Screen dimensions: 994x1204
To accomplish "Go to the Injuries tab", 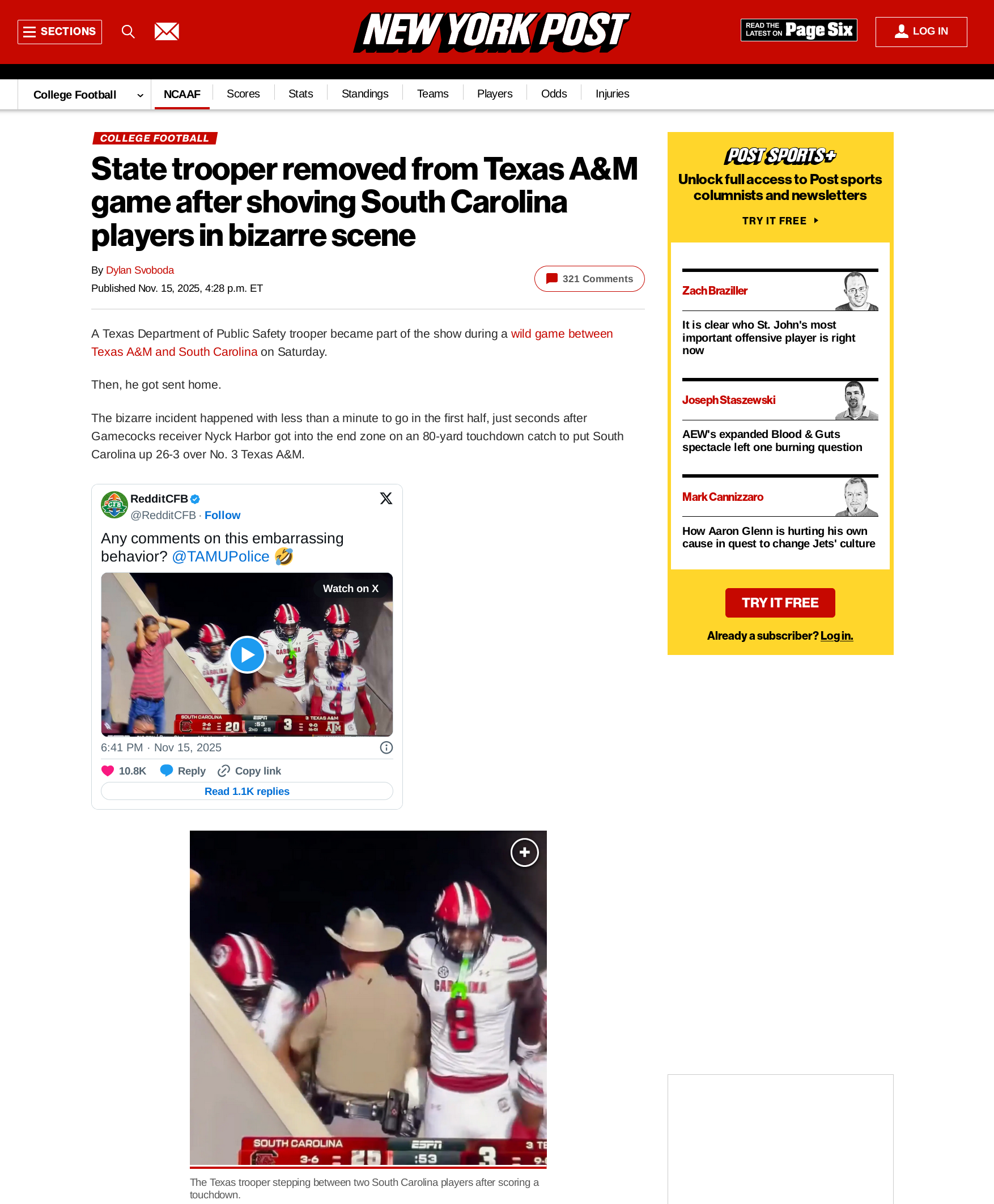I will 611,94.
